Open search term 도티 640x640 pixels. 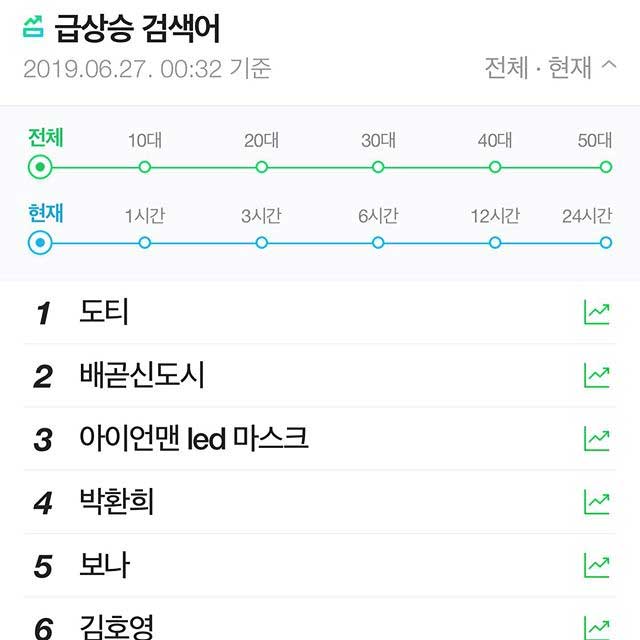click(x=104, y=312)
